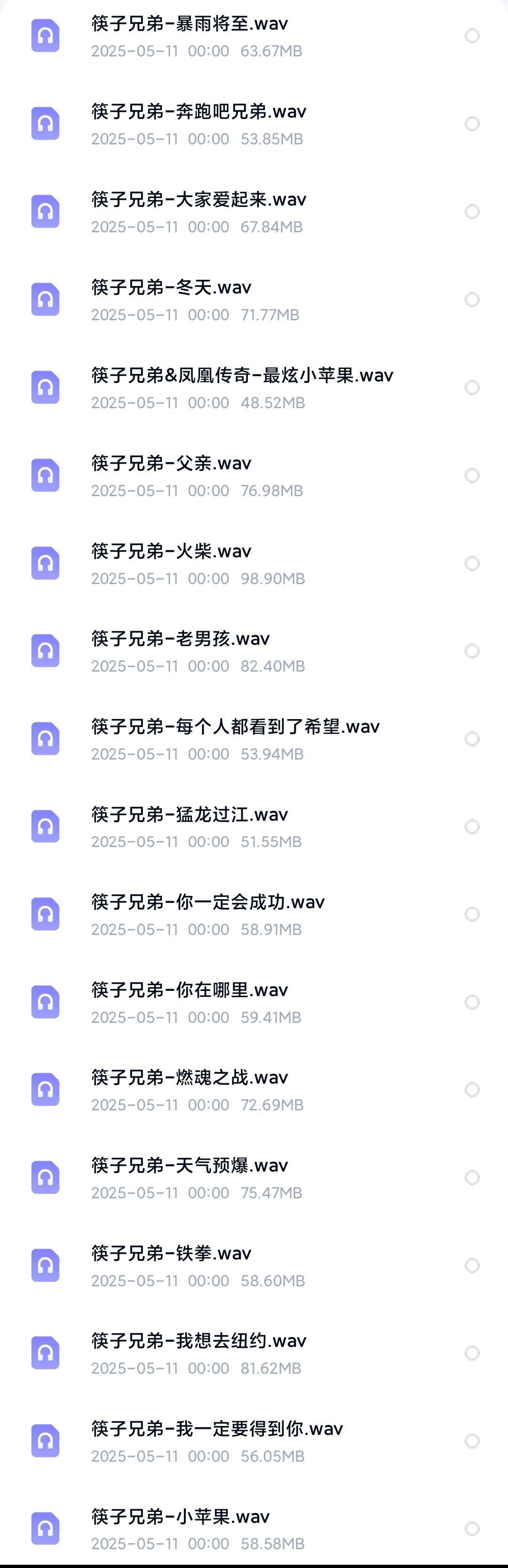The image size is (508, 1568).
Task: Open 筷子兄弟-暴雨将至.wav audio file
Action: [x=190, y=24]
